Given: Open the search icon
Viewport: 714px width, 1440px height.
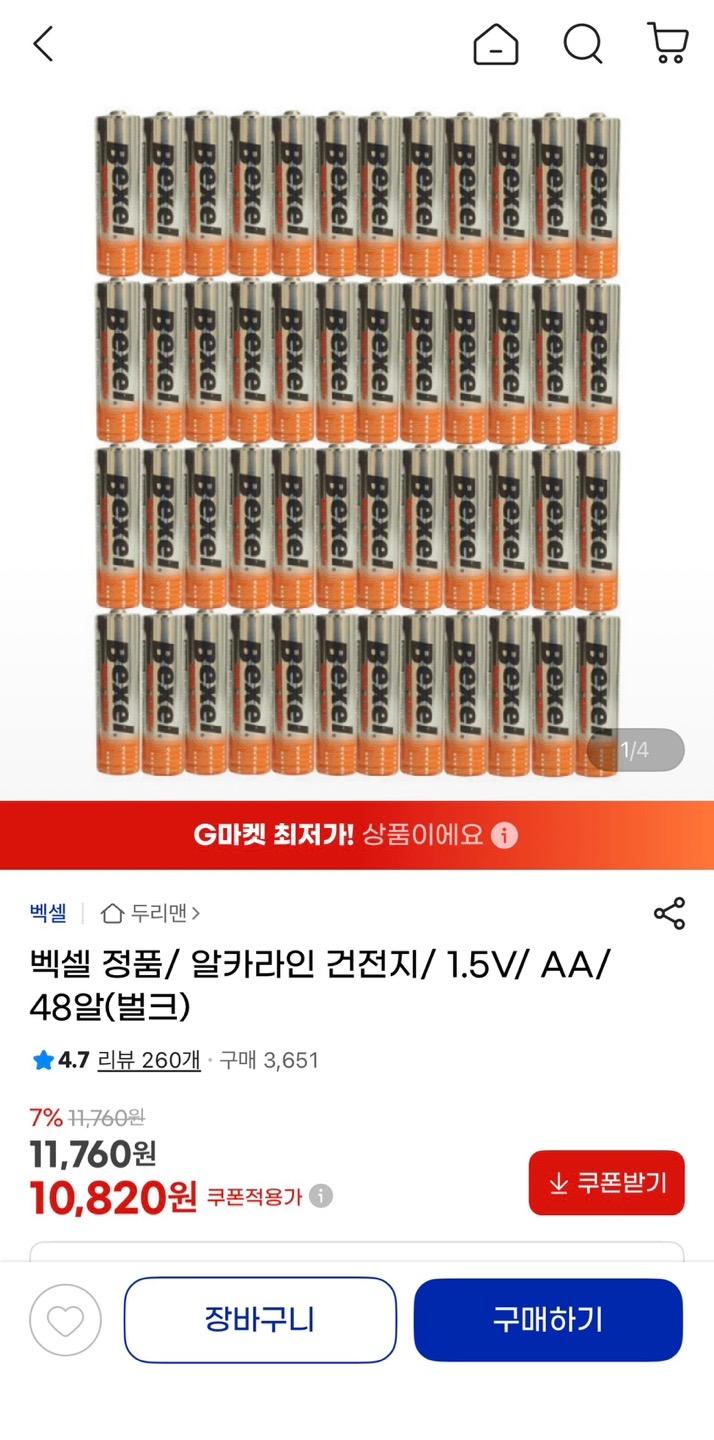Looking at the screenshot, I should point(582,44).
